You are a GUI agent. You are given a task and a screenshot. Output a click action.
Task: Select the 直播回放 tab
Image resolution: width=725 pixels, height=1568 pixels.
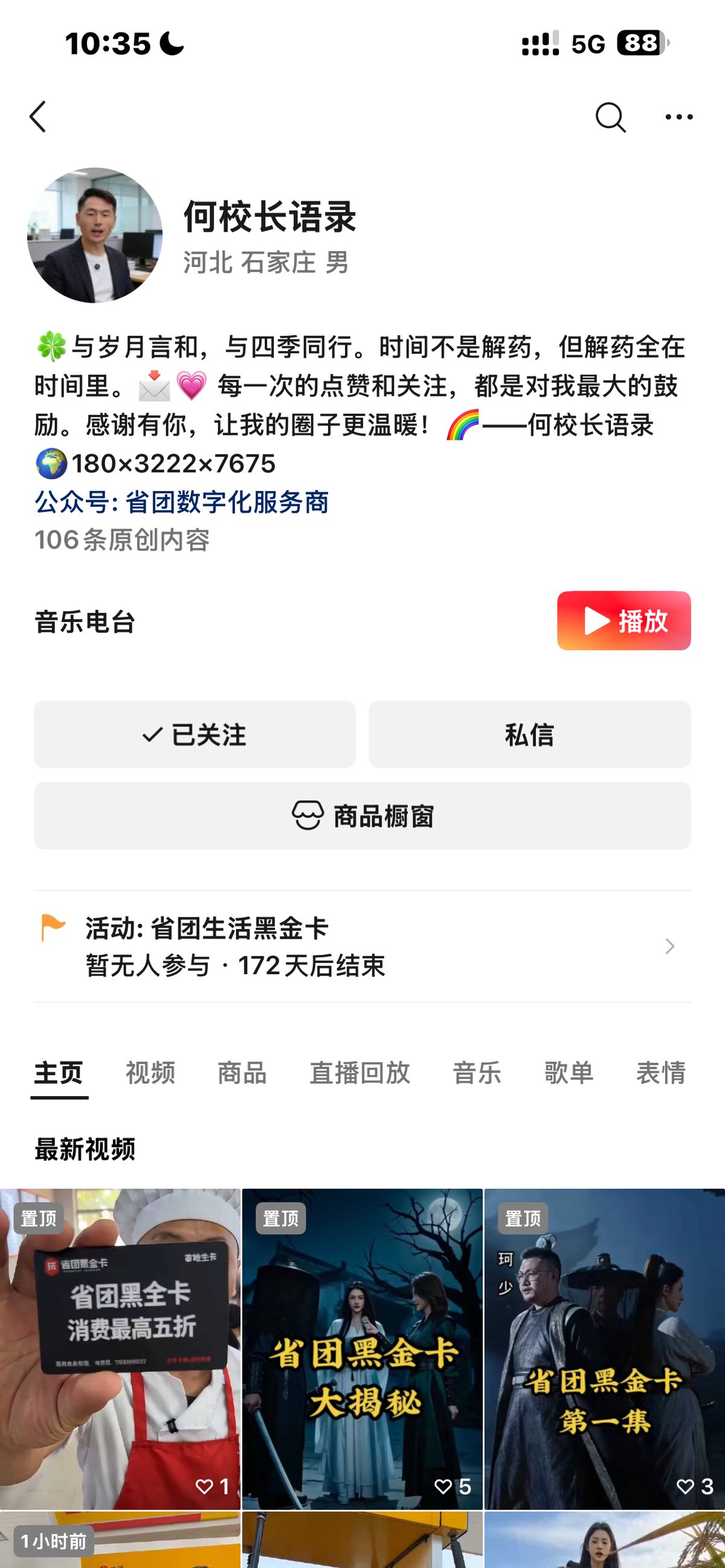[359, 1073]
